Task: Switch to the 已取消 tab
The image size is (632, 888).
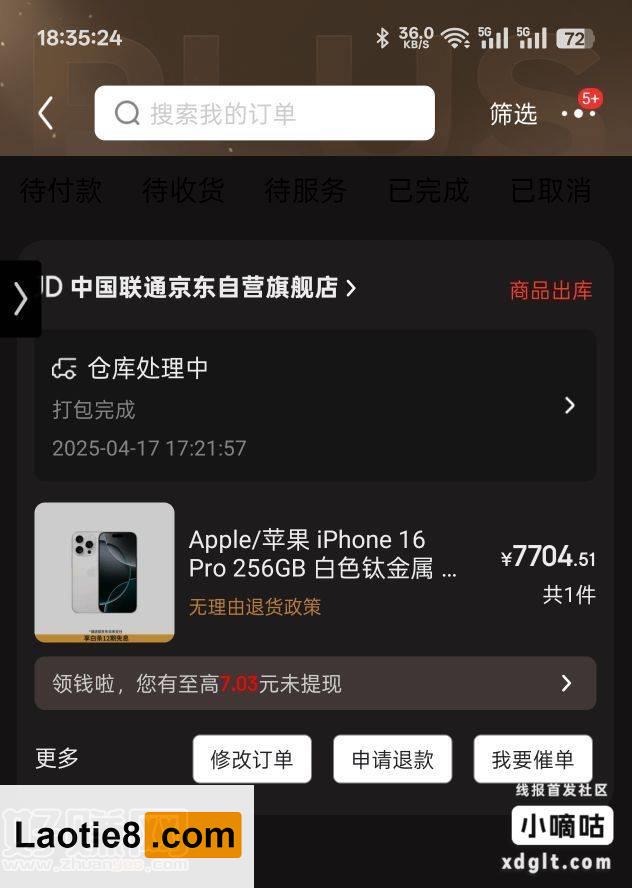Action: [x=551, y=190]
